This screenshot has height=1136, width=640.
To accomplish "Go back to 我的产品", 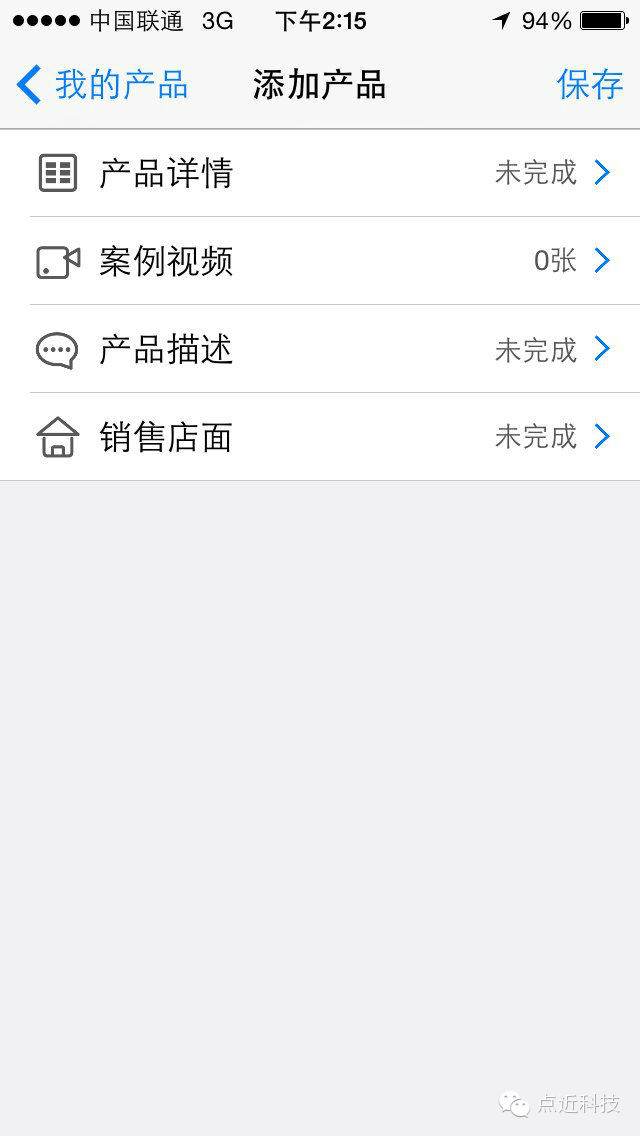I will tap(102, 85).
